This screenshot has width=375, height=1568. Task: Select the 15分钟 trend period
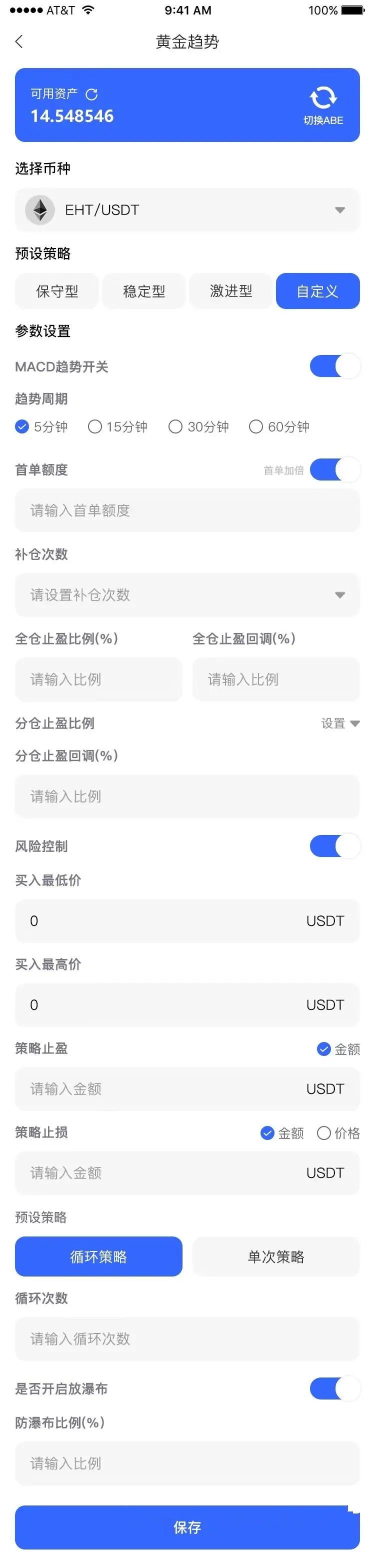click(x=95, y=426)
